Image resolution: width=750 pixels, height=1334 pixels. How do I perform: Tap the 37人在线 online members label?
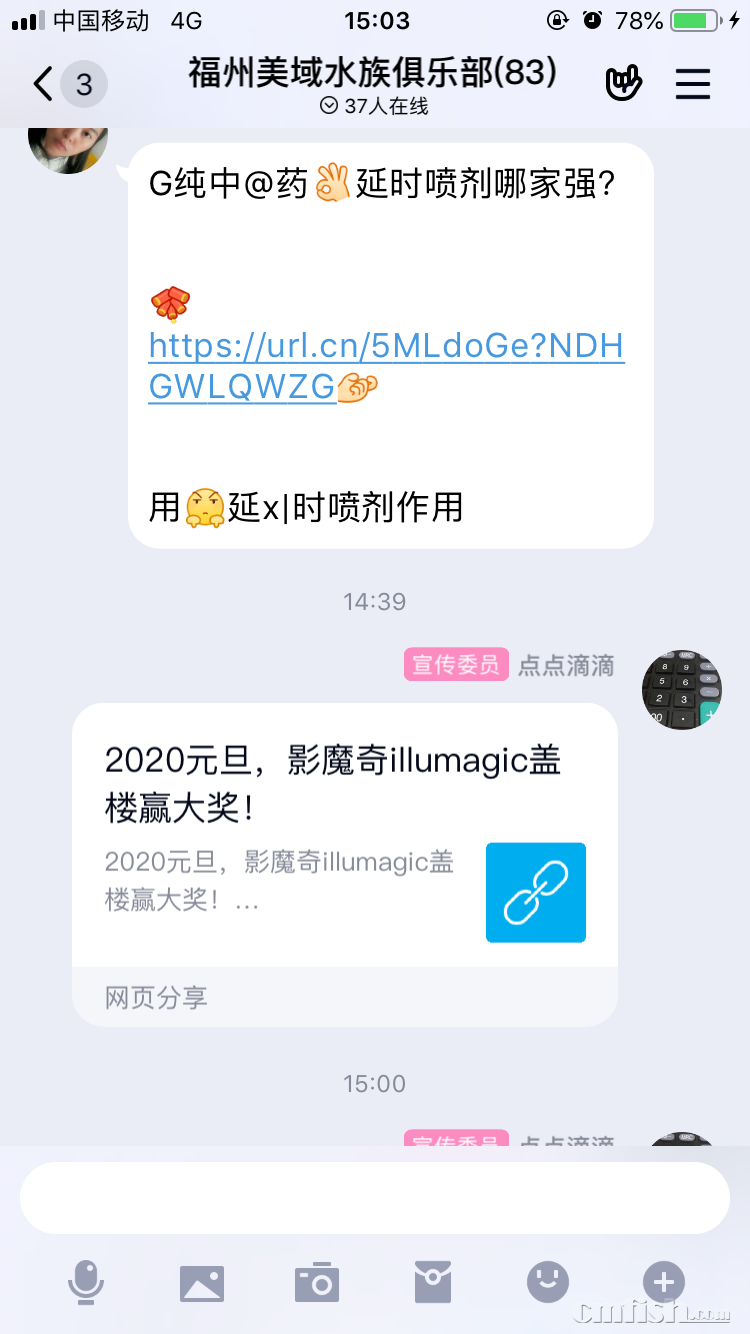coord(375,106)
